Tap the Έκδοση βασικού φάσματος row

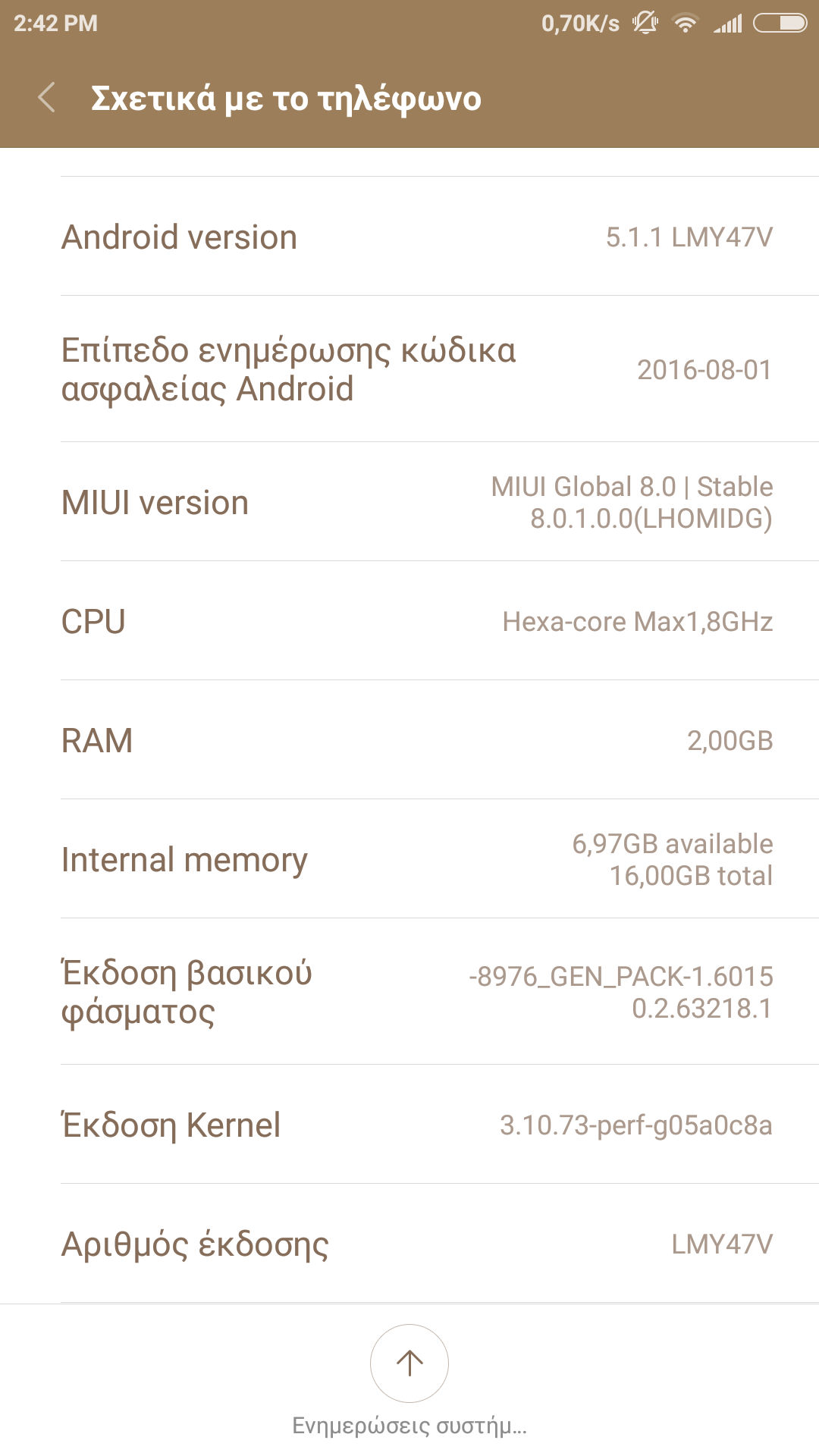pos(409,992)
